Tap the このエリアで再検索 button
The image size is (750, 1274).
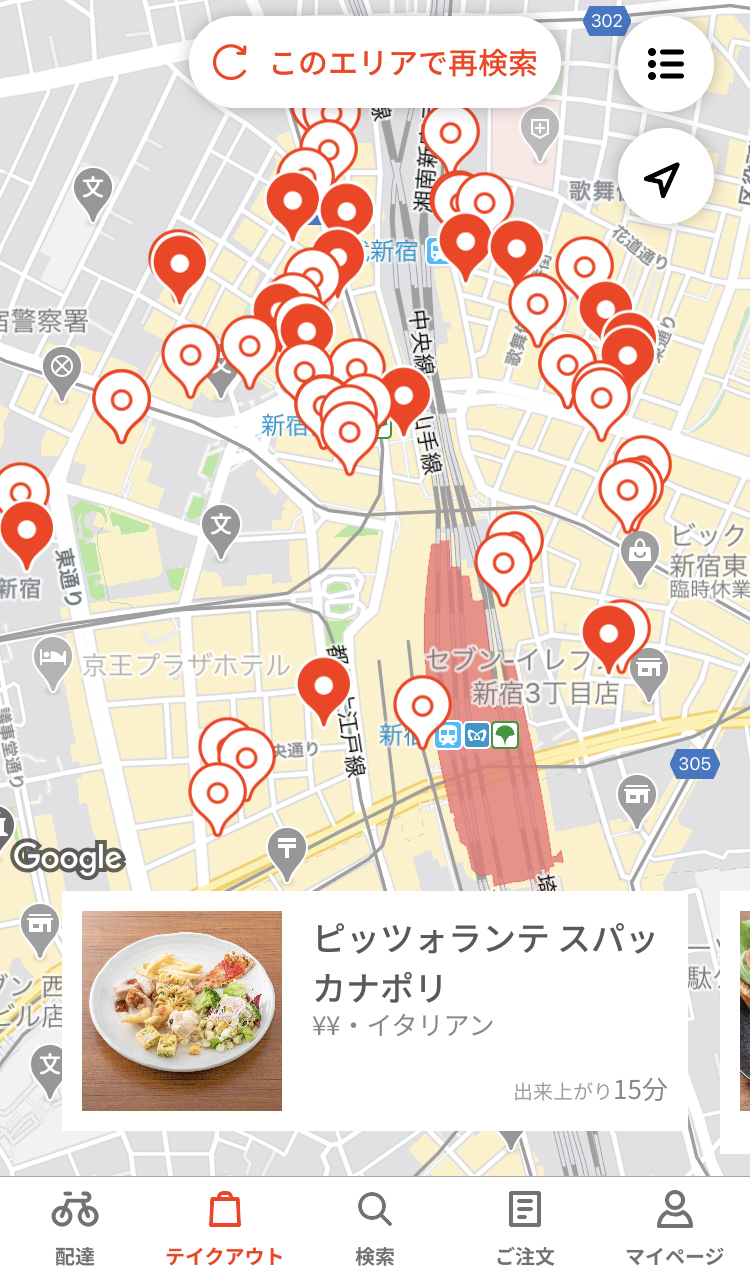(x=374, y=64)
